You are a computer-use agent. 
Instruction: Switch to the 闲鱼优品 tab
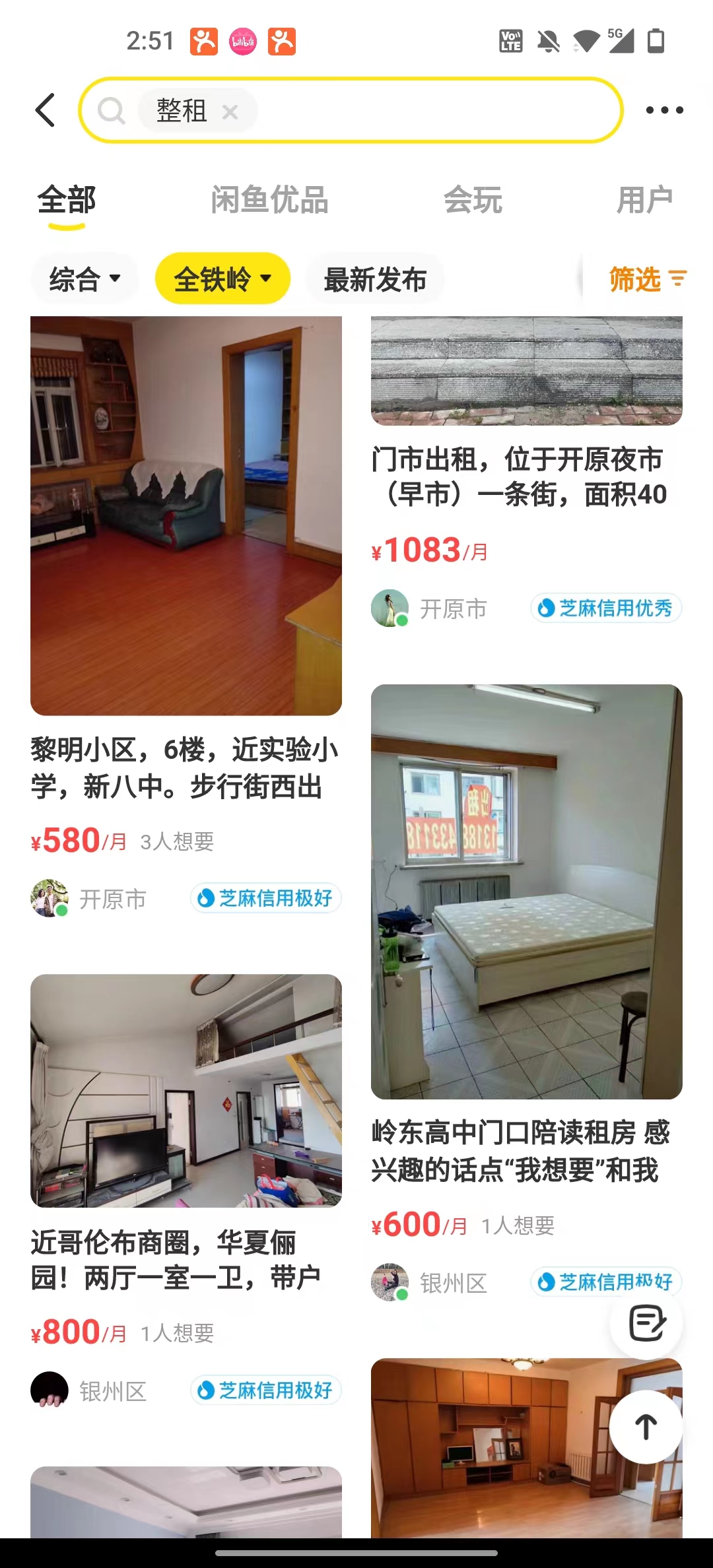point(269,200)
